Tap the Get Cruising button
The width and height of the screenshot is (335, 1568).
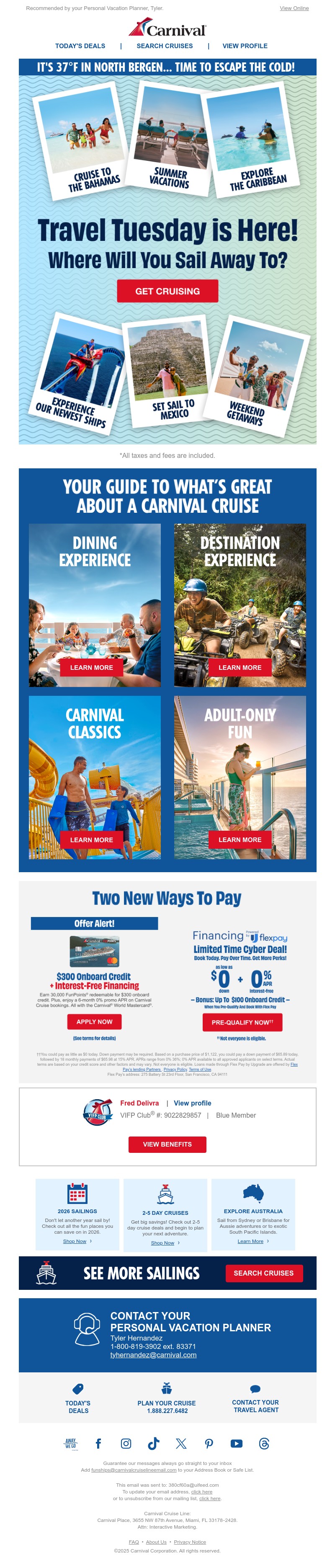(167, 291)
